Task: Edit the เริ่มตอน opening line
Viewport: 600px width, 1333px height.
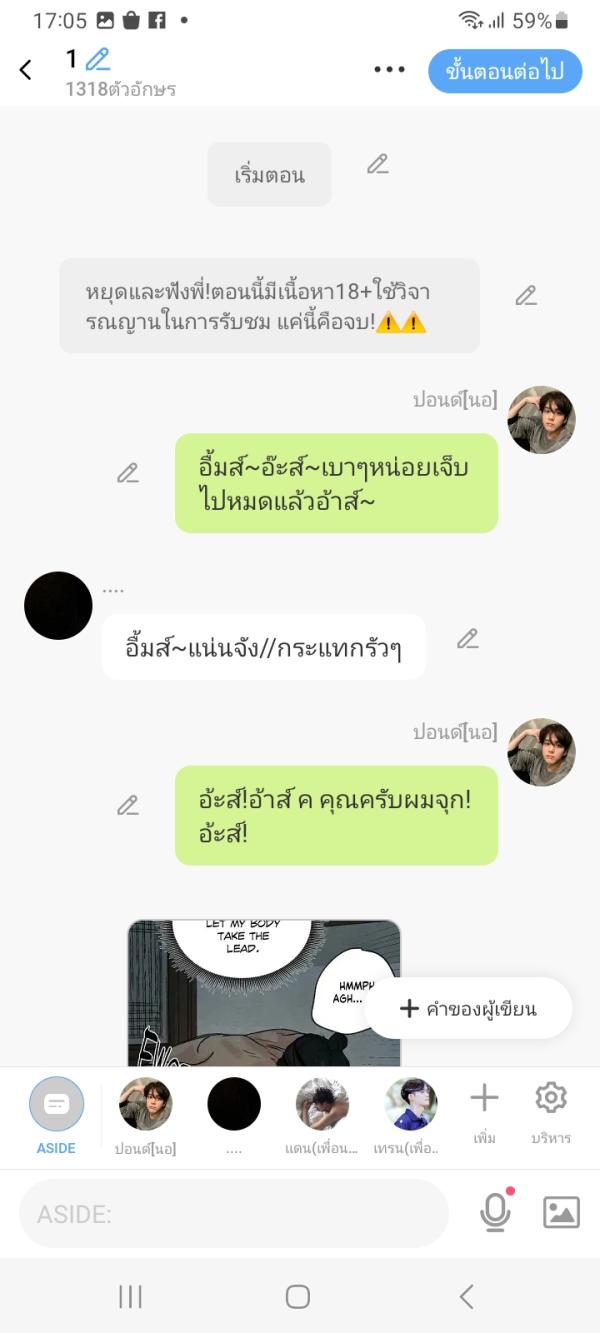Action: coord(377,165)
